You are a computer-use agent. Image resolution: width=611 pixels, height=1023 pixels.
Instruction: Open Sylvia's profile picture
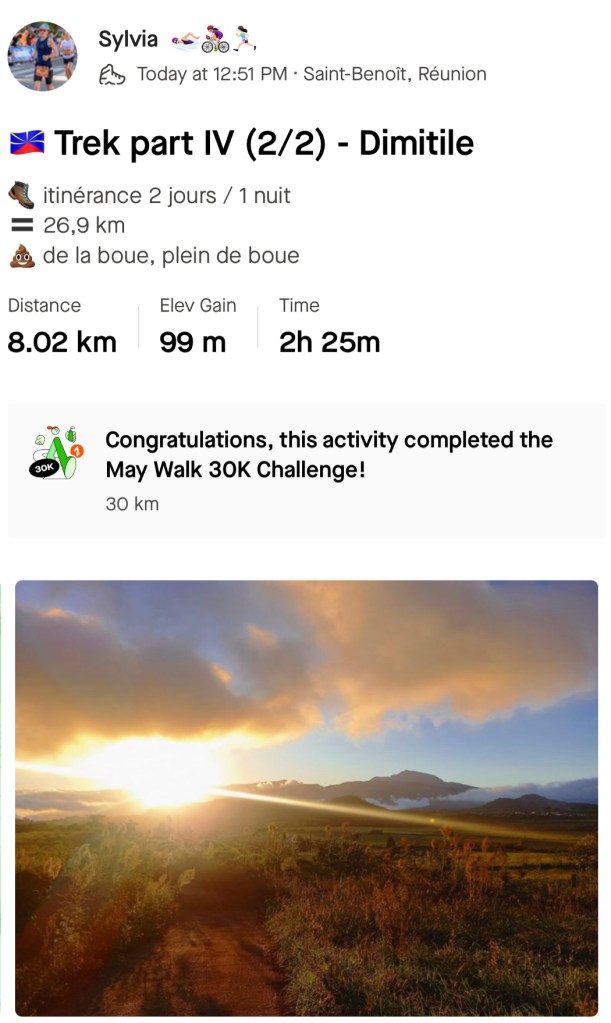[43, 57]
